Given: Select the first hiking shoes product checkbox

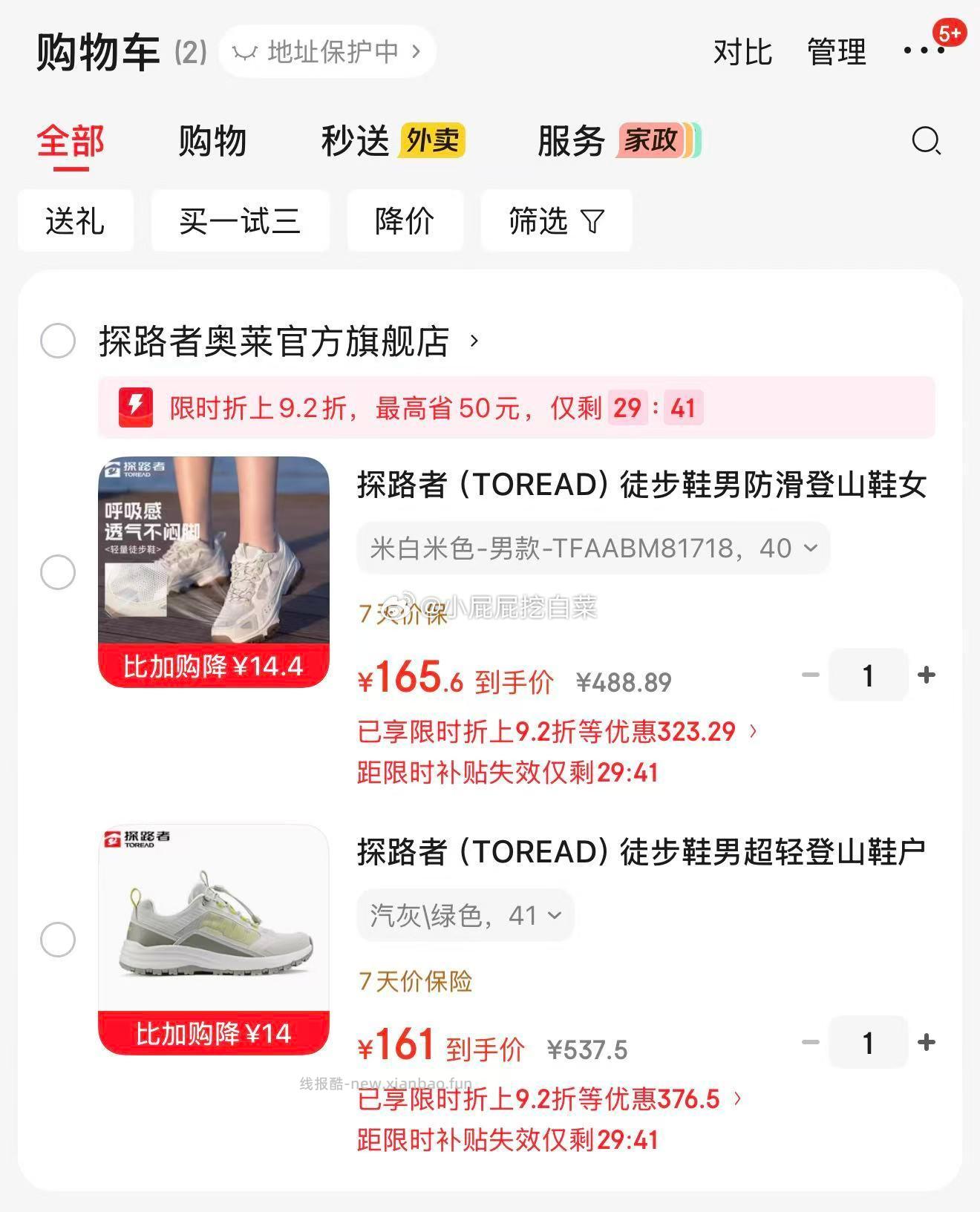Looking at the screenshot, I should point(58,573).
